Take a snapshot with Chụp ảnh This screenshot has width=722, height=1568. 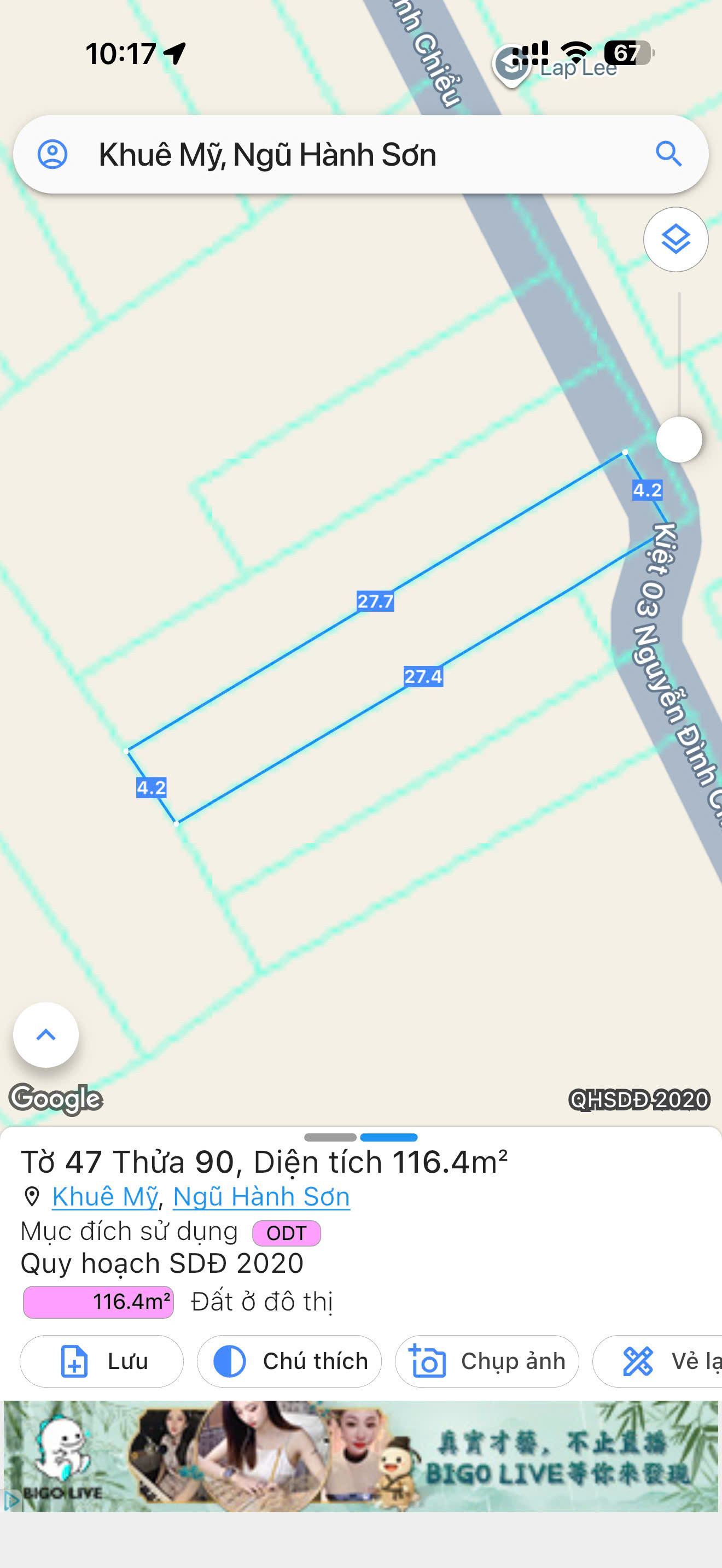[x=487, y=1361]
